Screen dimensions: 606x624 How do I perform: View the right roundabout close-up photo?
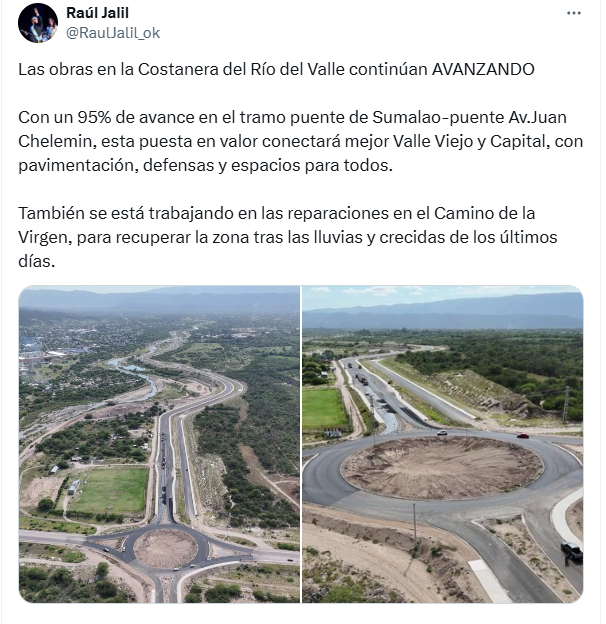point(442,444)
